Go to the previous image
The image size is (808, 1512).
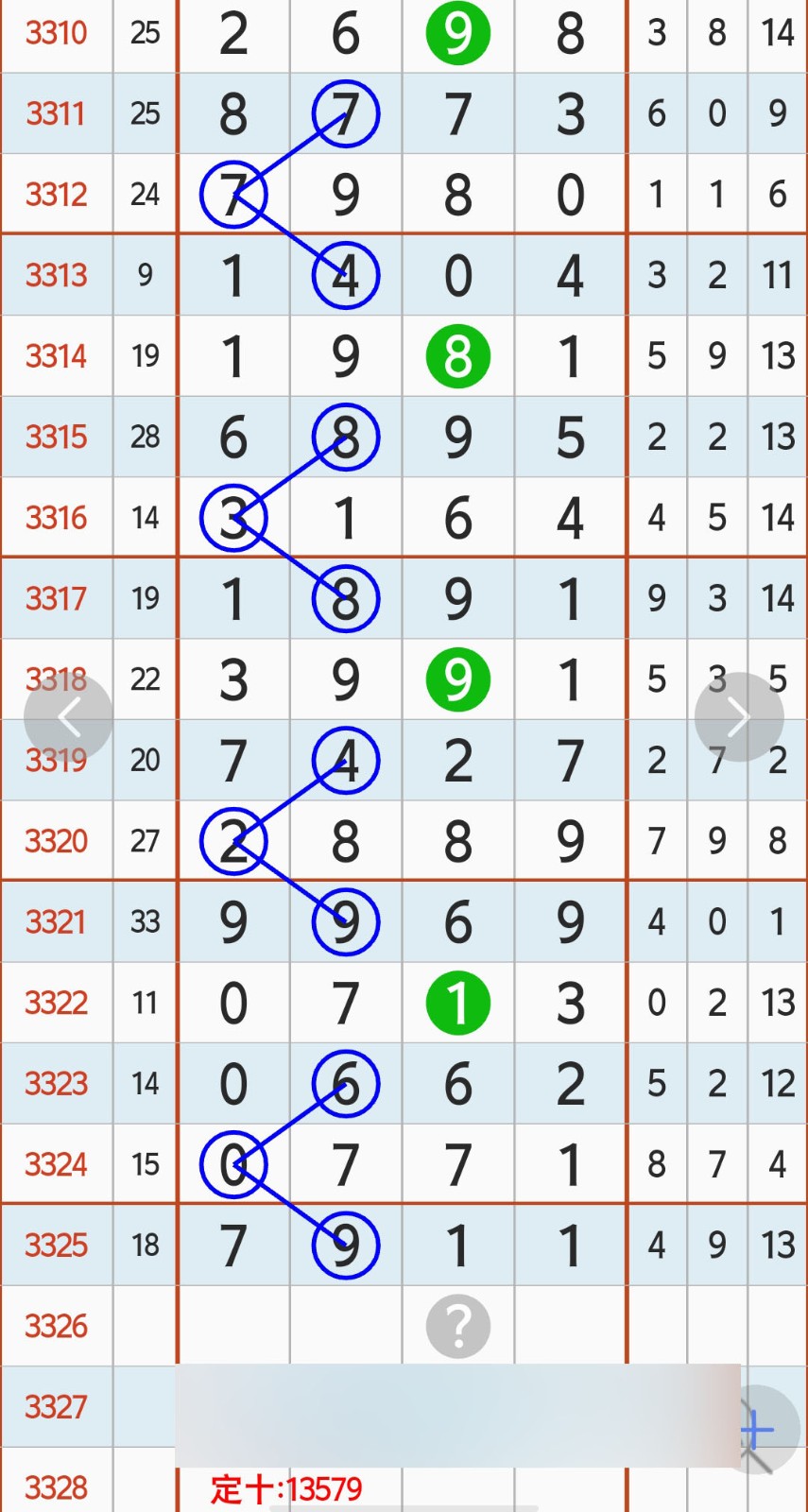[68, 717]
